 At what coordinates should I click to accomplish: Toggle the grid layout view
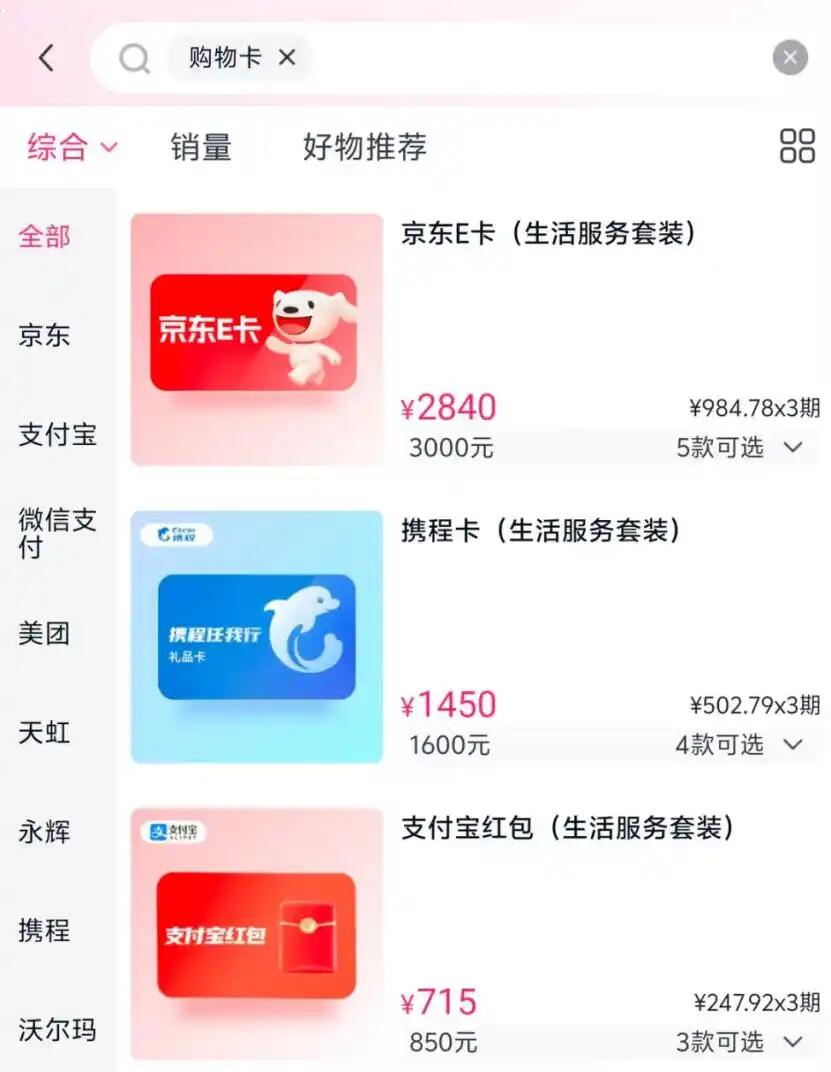(x=797, y=146)
